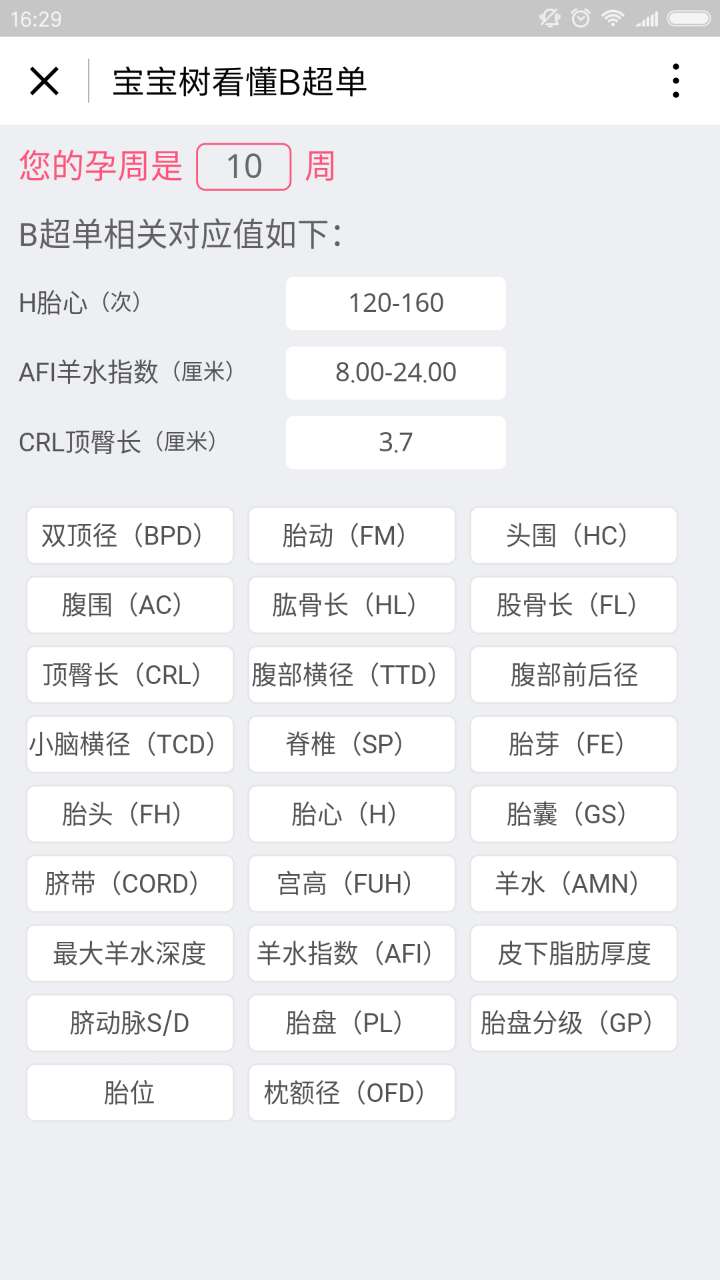Image resolution: width=720 pixels, height=1280 pixels.
Task: Select 股骨长（FL）
Action: [x=574, y=605]
